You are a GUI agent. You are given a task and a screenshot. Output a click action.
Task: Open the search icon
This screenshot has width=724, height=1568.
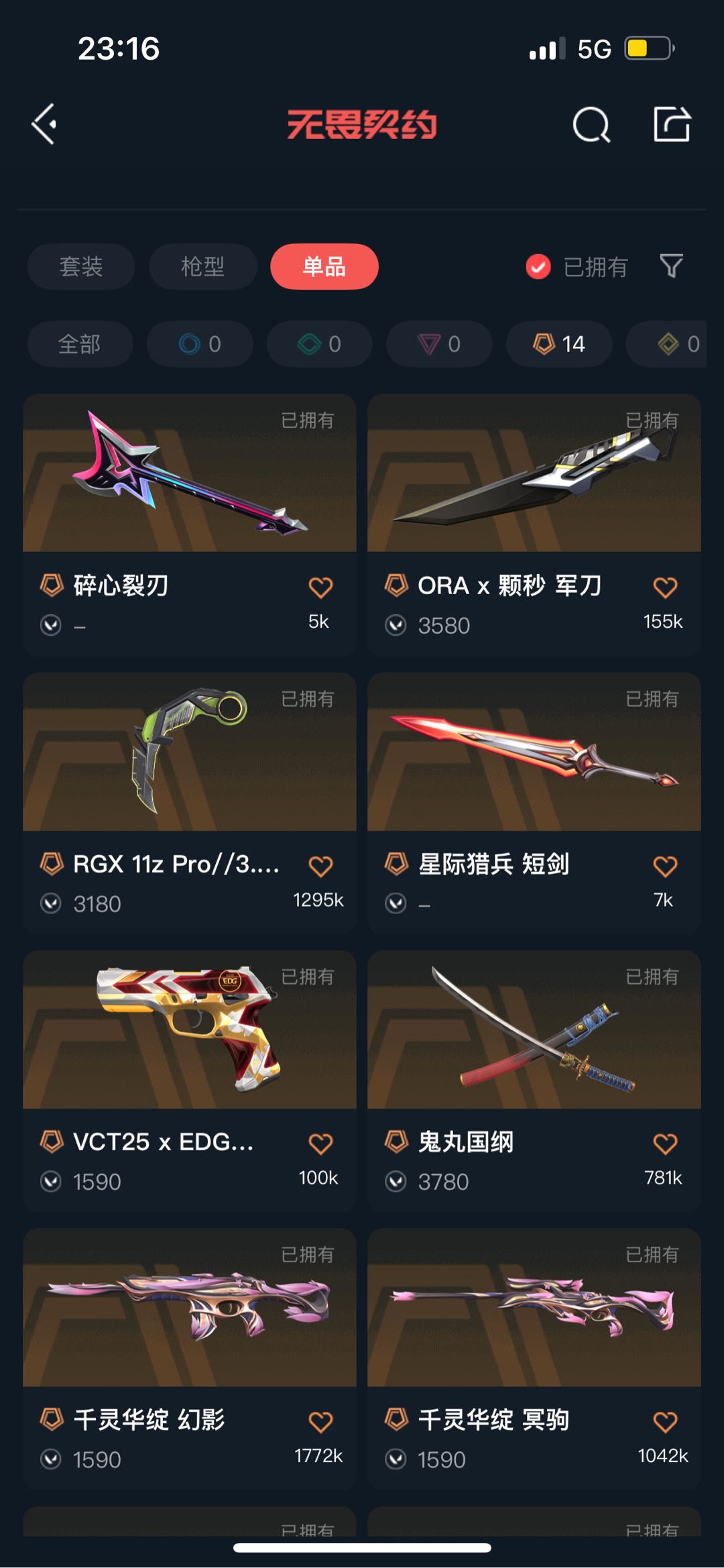591,125
